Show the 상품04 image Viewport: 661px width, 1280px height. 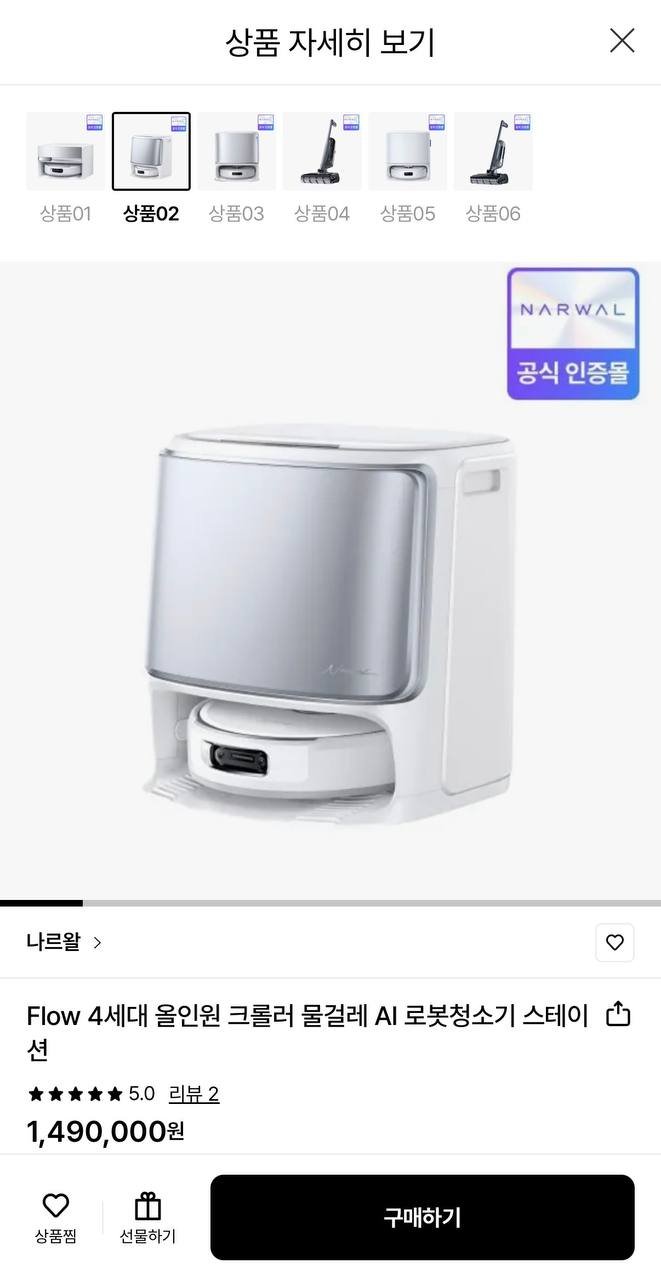pos(322,152)
